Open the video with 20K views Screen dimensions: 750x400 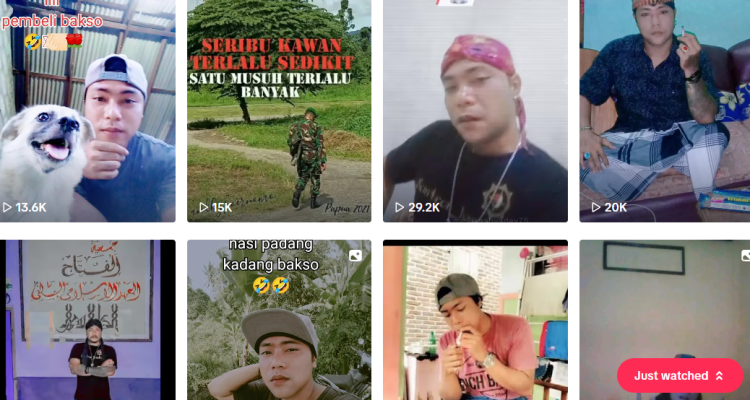pyautogui.click(x=664, y=110)
